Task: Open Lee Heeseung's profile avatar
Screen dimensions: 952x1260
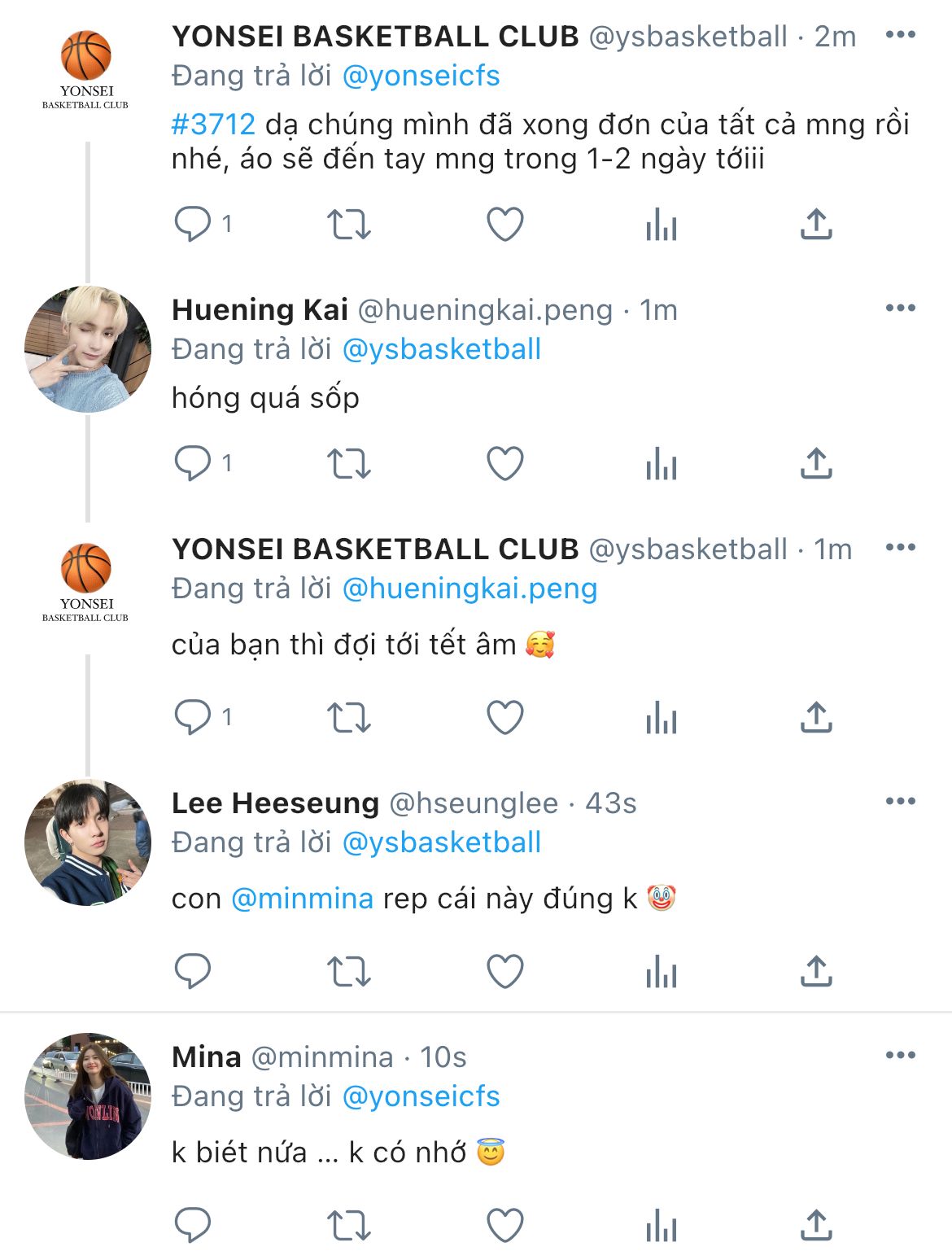Action: point(88,842)
